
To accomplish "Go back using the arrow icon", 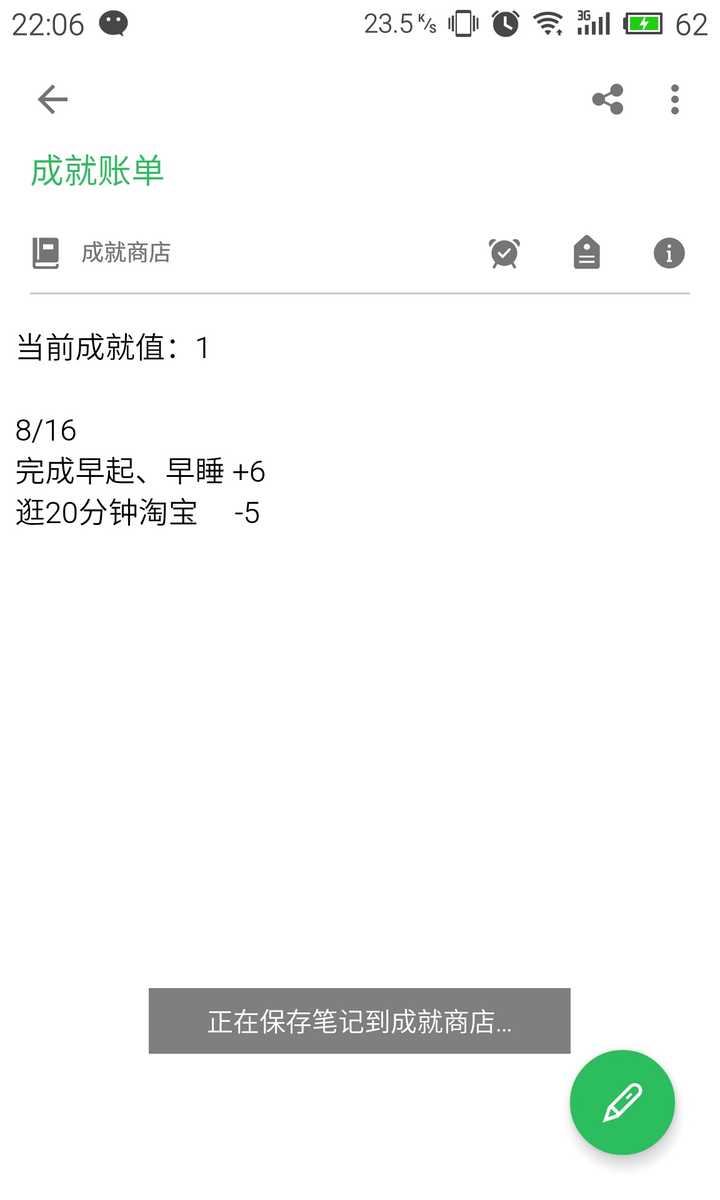I will coord(52,99).
